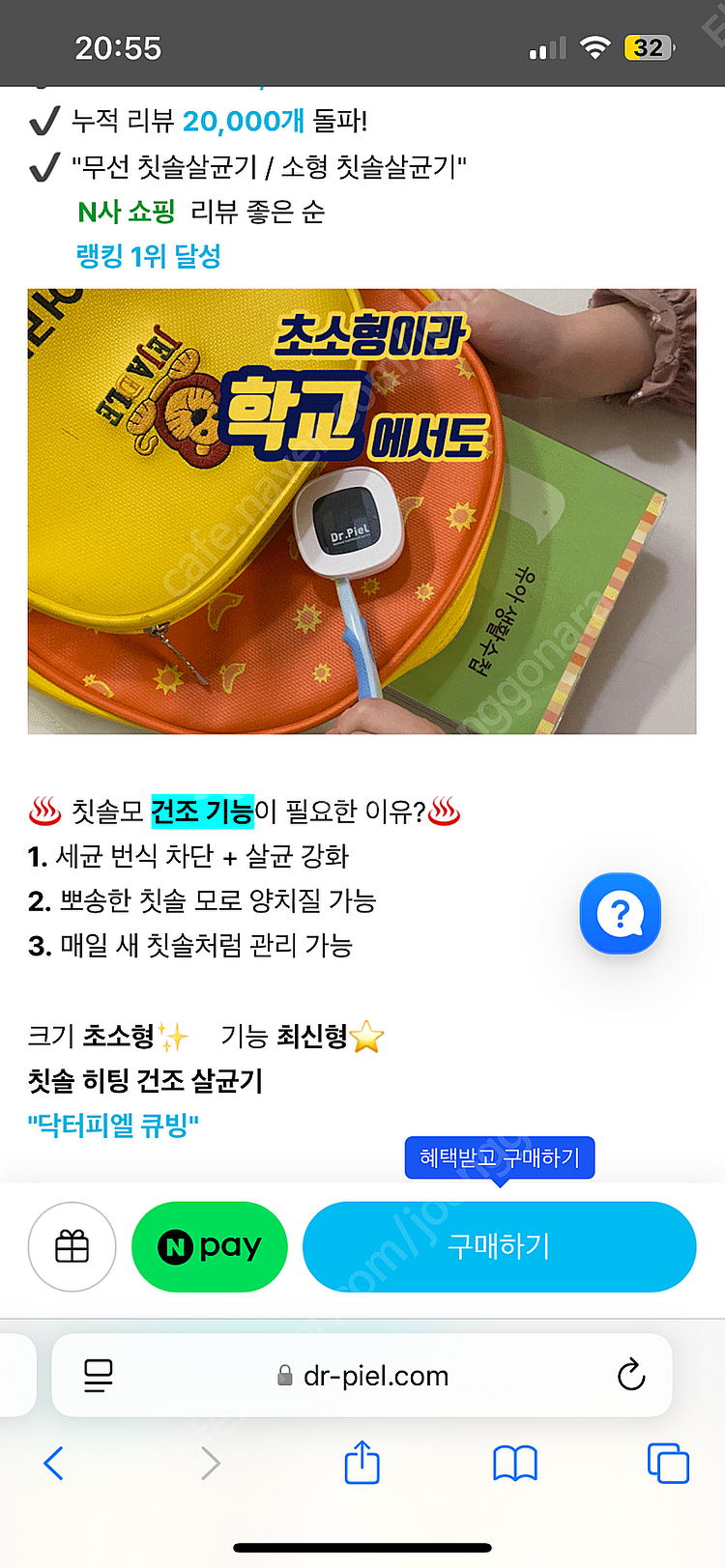
Task: Open the question-mark chat help button
Action: (x=620, y=913)
